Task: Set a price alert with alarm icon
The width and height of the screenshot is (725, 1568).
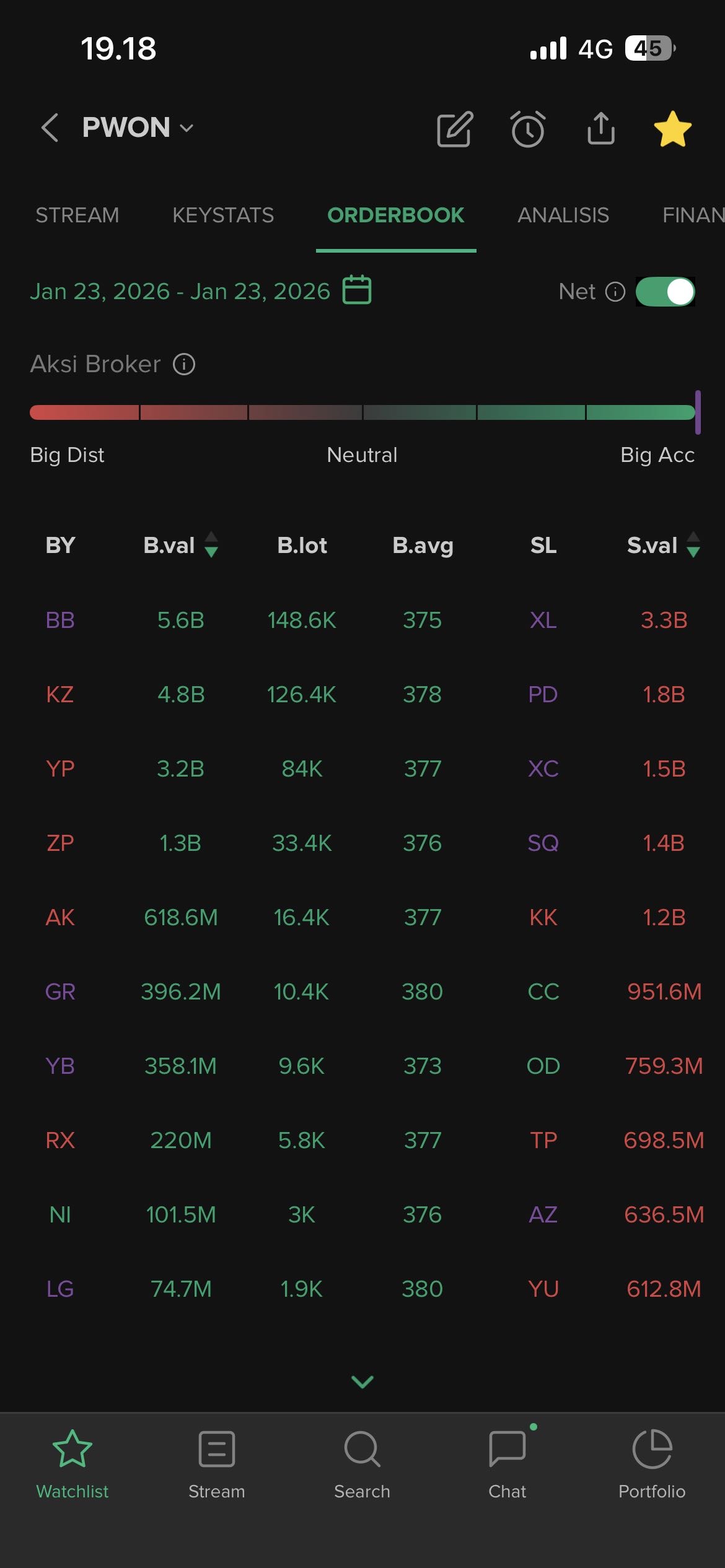Action: [x=528, y=129]
